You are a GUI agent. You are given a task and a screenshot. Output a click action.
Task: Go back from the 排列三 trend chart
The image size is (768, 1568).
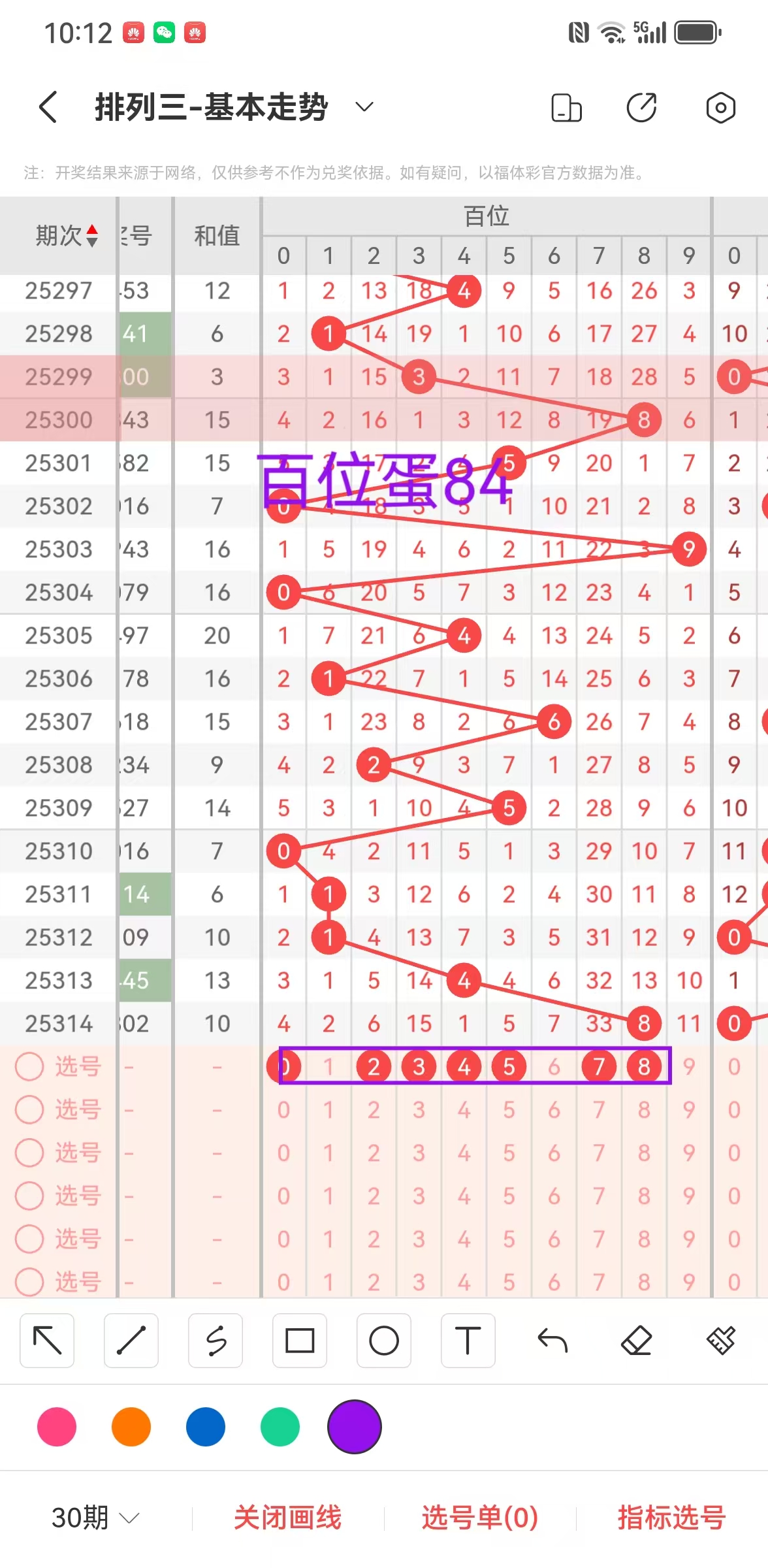(x=48, y=107)
